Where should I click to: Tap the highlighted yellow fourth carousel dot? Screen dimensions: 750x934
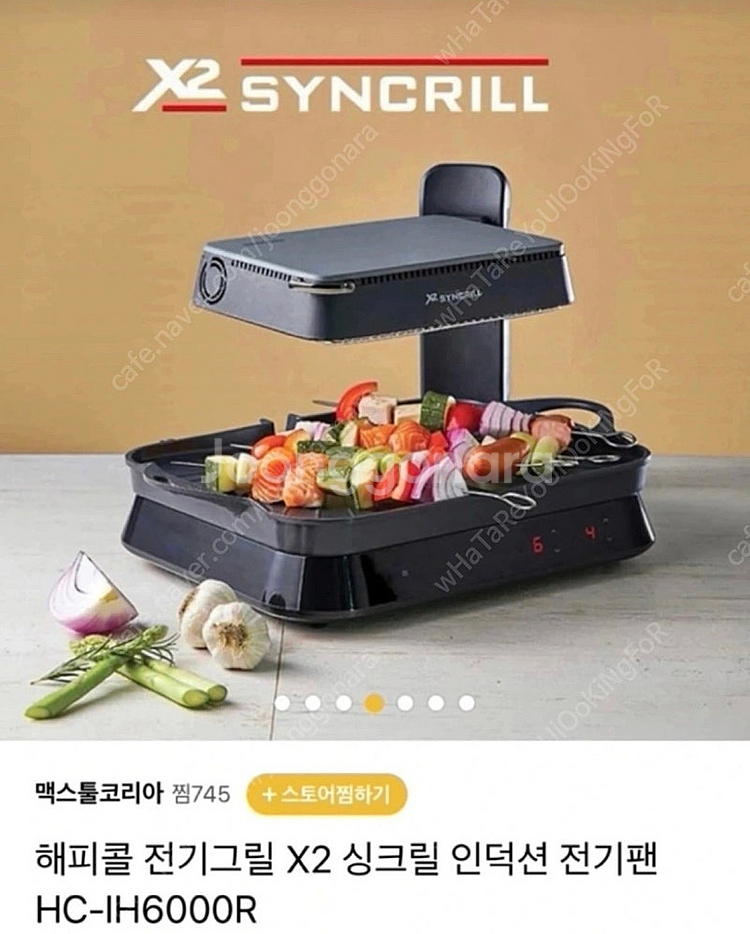(374, 703)
